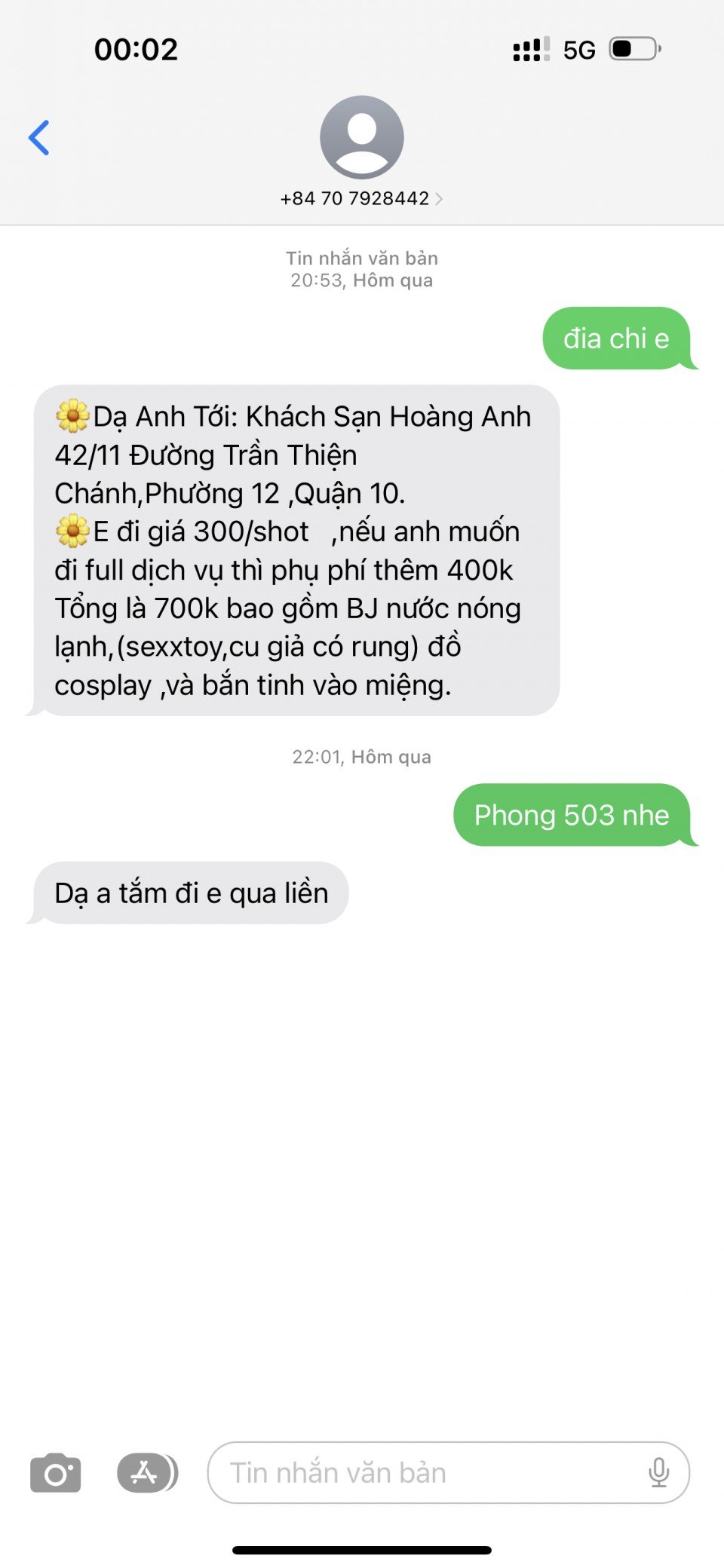This screenshot has height=1568, width=724.
Task: Open contact details for +84 70 7928442
Action: (361, 198)
